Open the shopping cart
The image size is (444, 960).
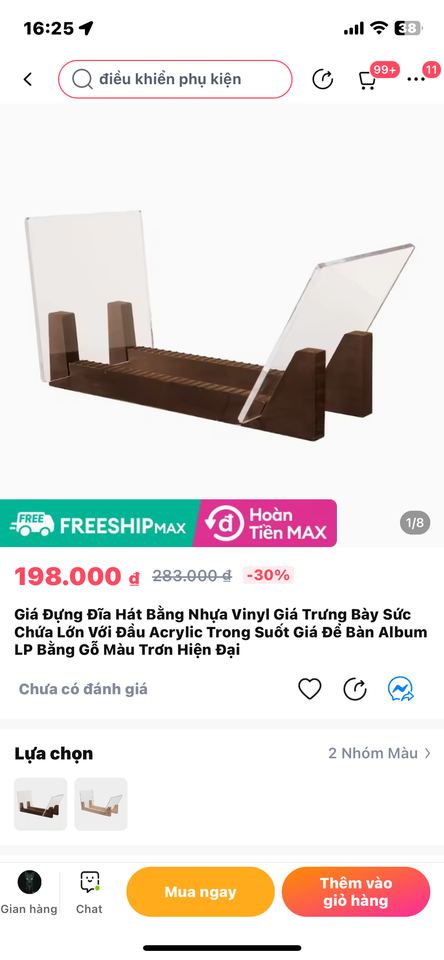(367, 80)
